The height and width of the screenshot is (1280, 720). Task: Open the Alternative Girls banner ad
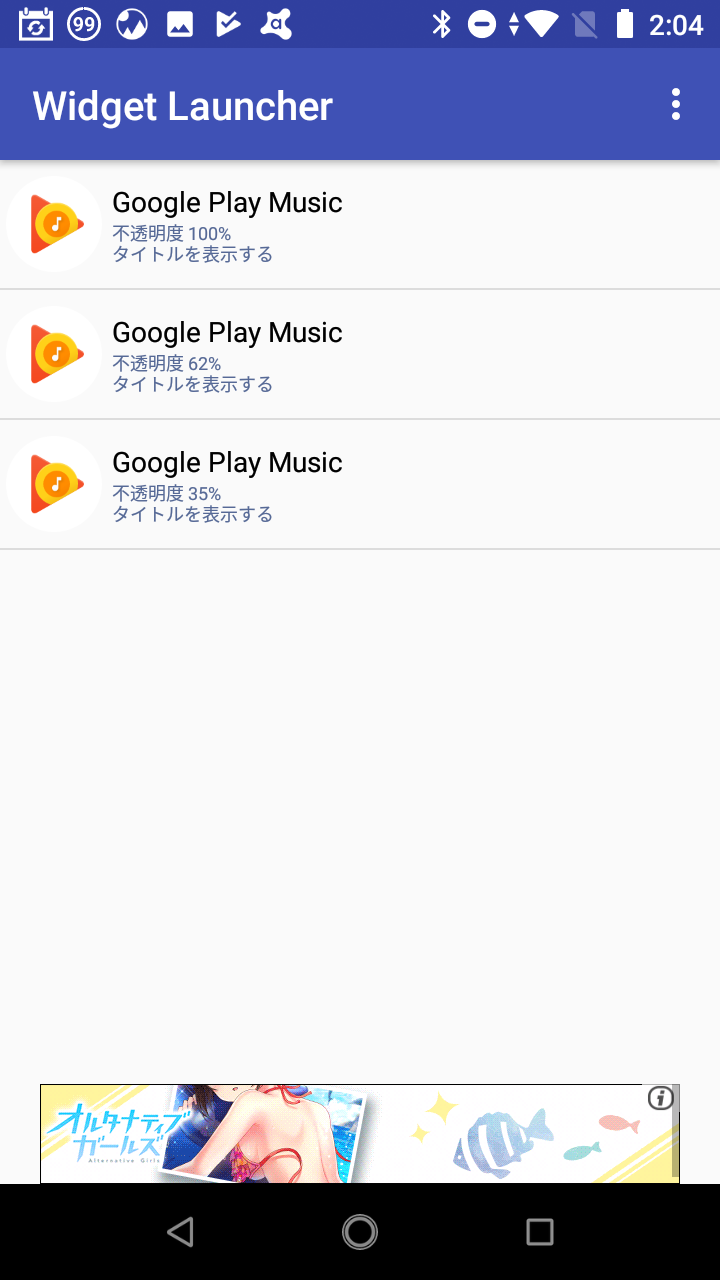point(340,1135)
